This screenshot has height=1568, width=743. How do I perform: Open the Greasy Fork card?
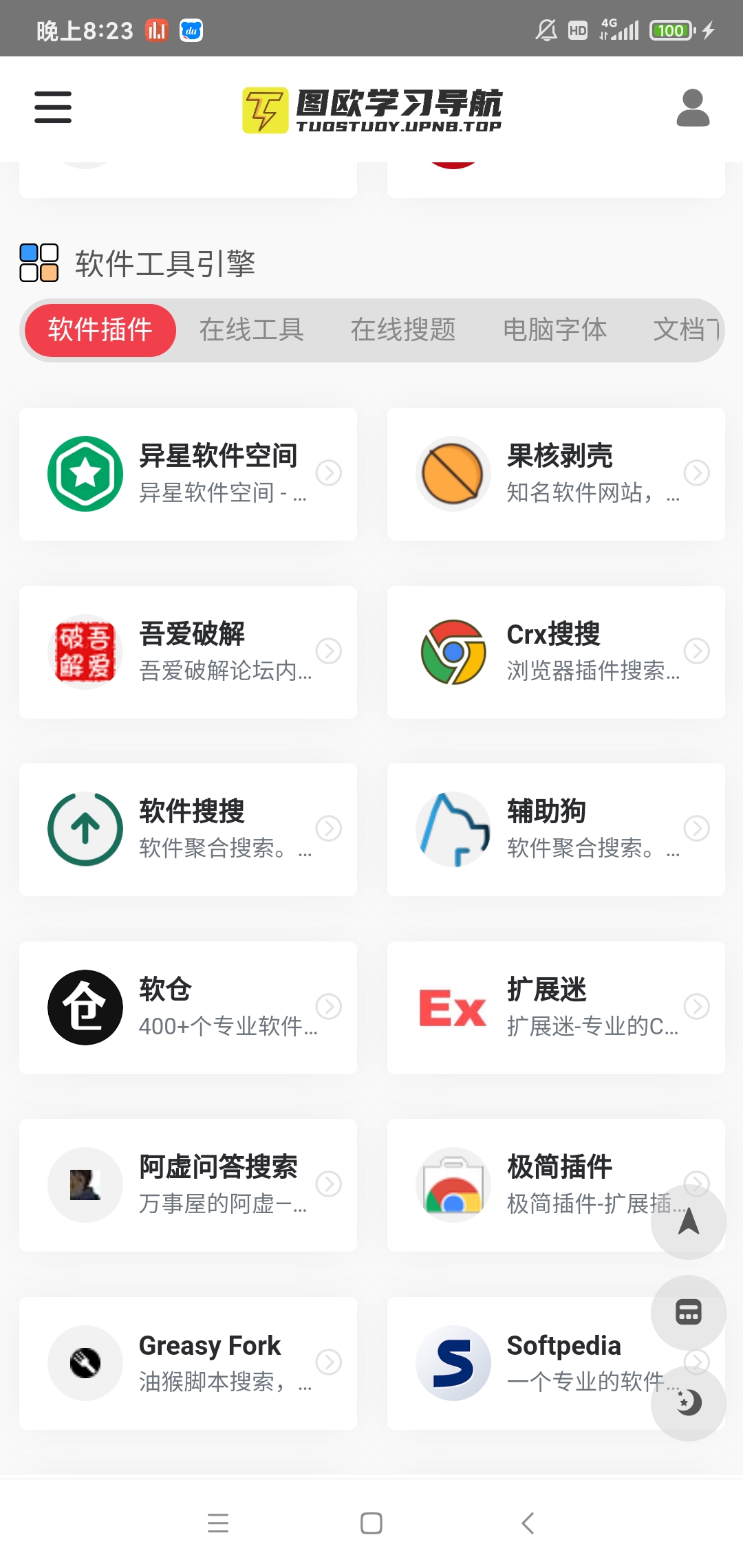(188, 1363)
